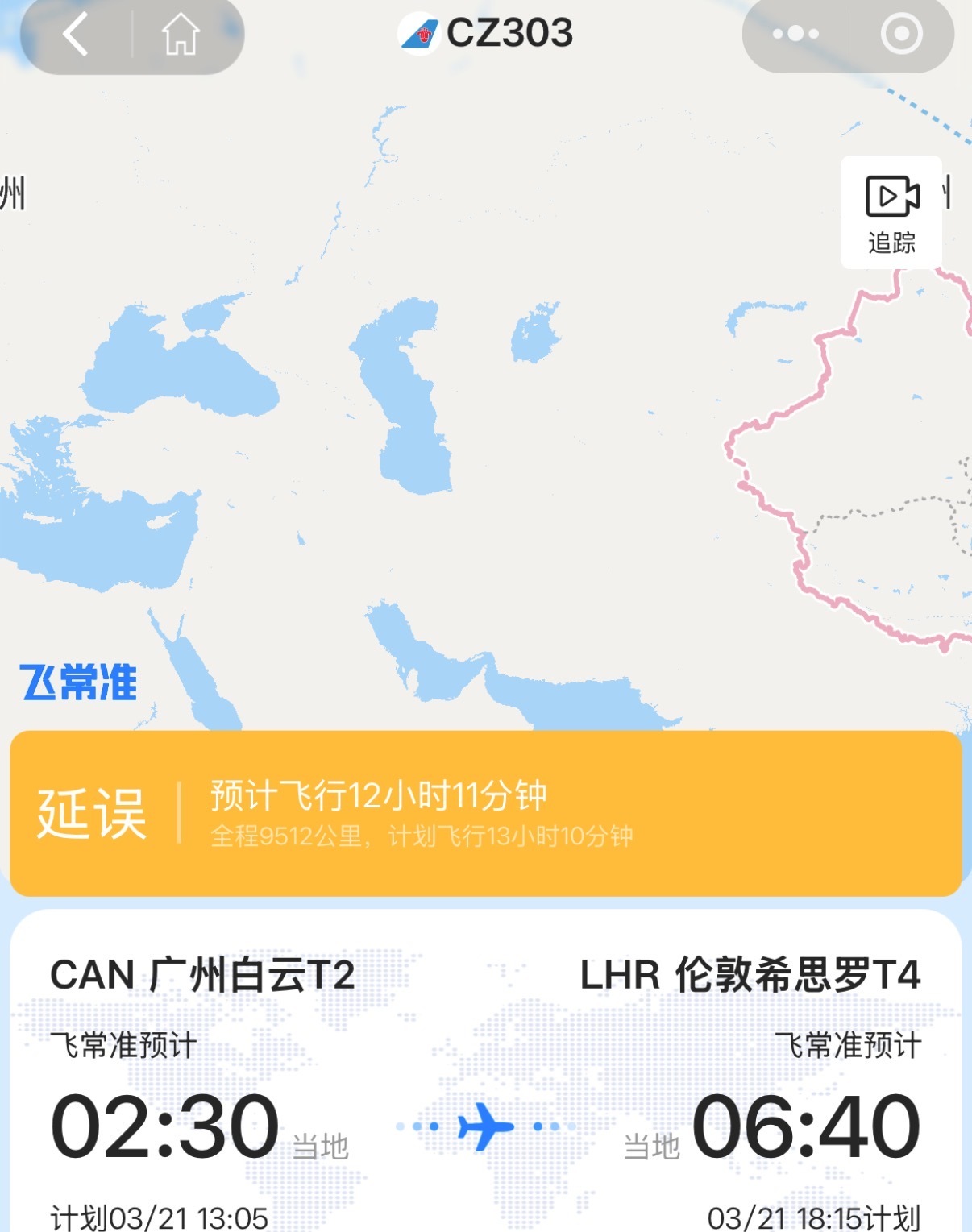This screenshot has width=972, height=1232.
Task: Return to the mini program home
Action: click(x=181, y=35)
